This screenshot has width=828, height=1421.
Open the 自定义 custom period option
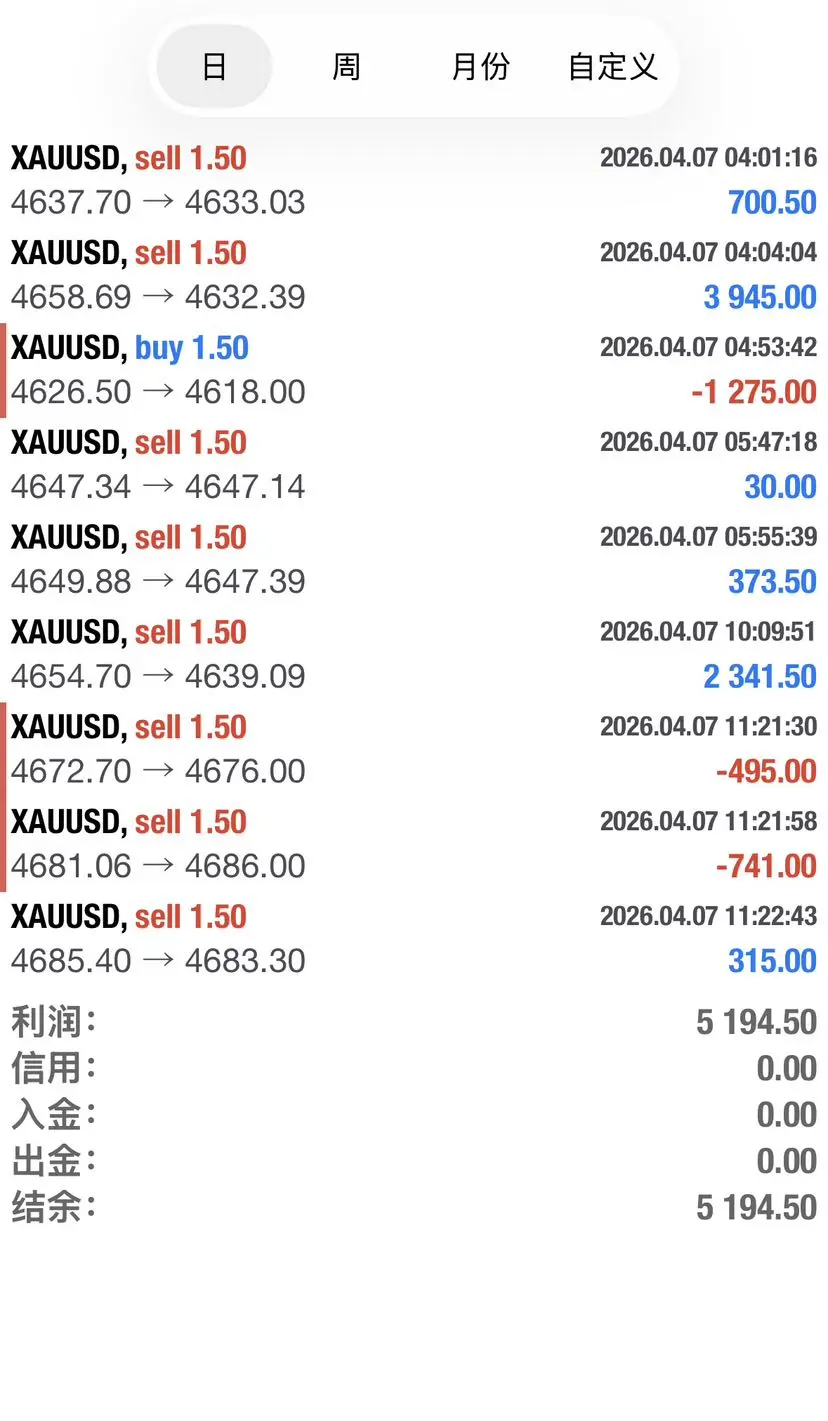pos(612,67)
